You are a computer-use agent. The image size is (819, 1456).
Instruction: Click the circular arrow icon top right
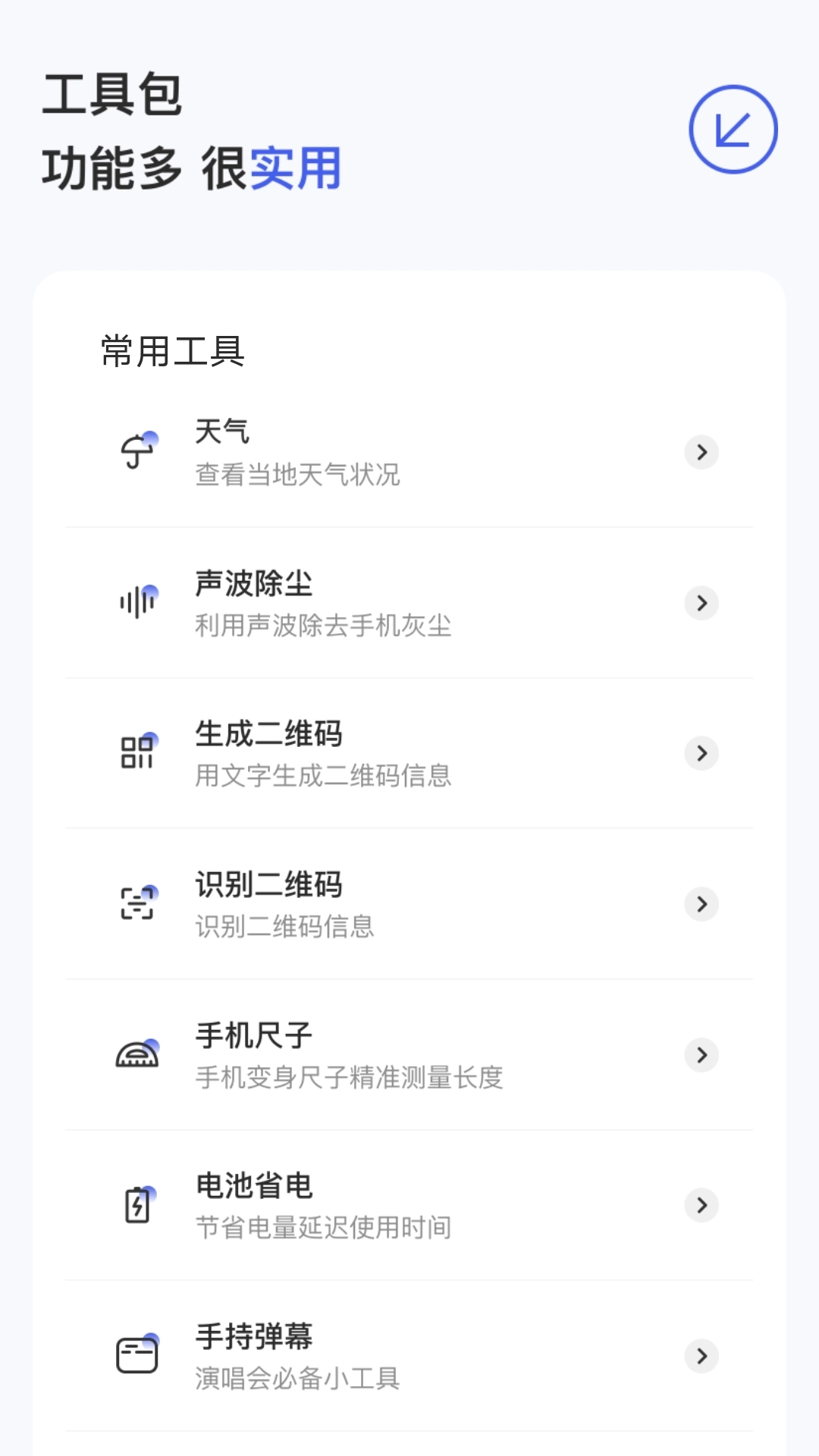point(731,128)
